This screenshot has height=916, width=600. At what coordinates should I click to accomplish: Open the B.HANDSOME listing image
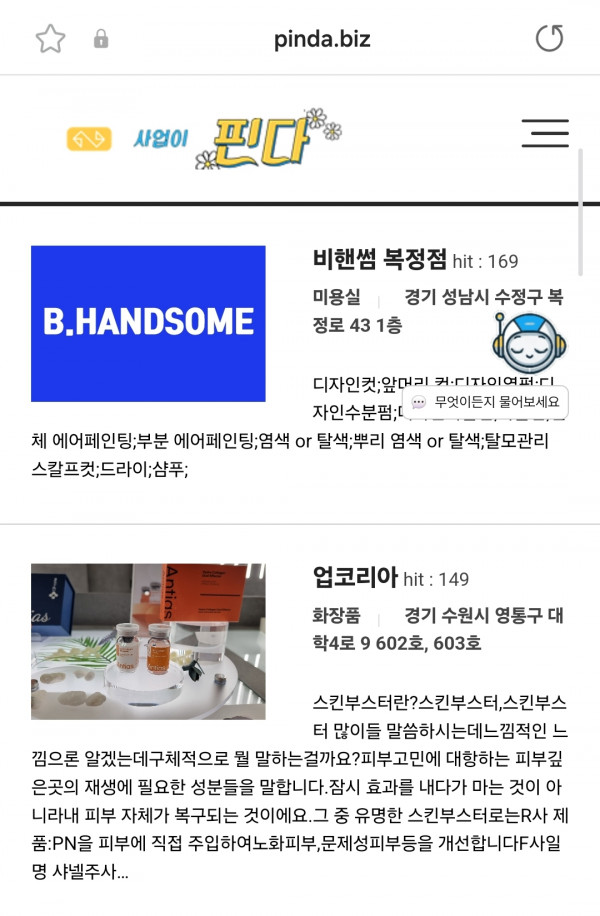point(148,323)
